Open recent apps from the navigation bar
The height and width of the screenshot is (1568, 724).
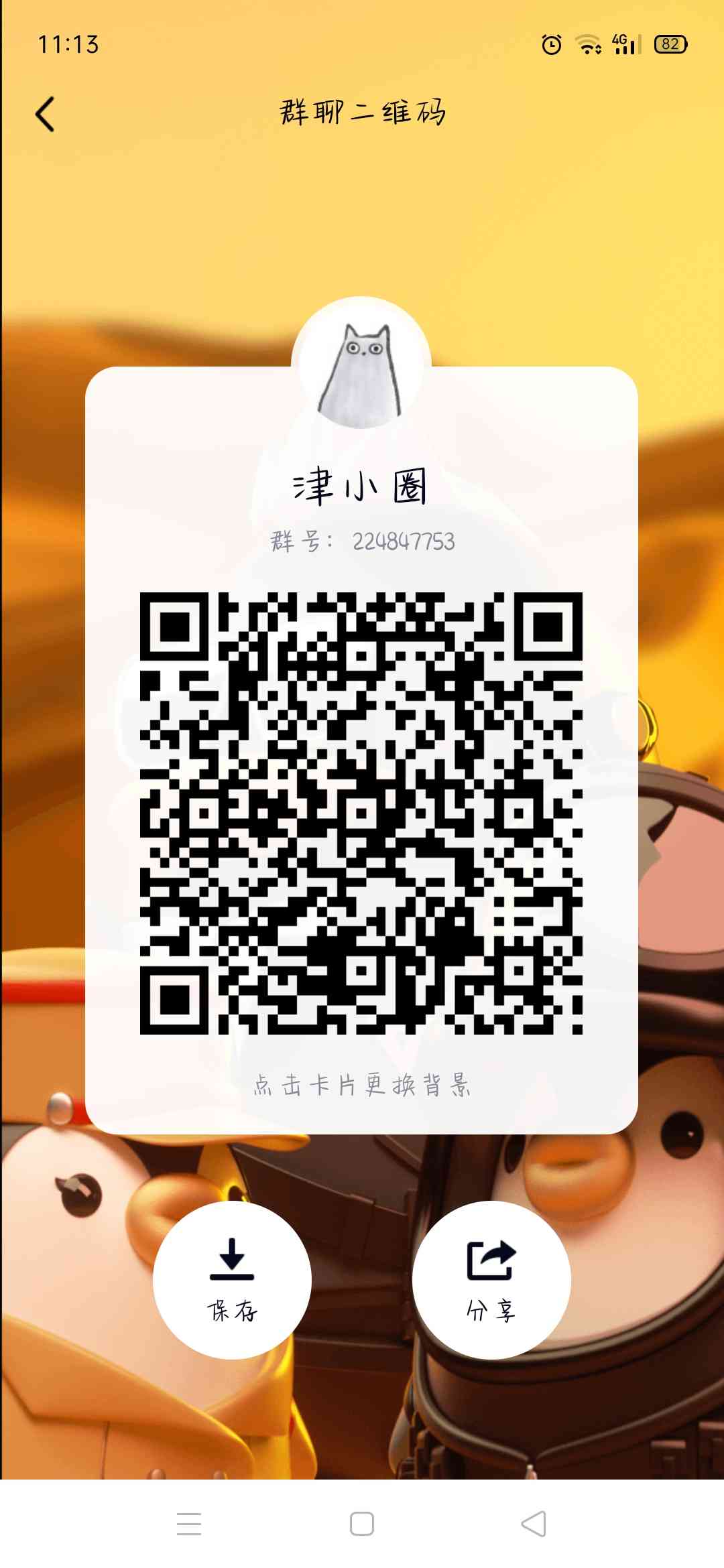pos(189,1524)
